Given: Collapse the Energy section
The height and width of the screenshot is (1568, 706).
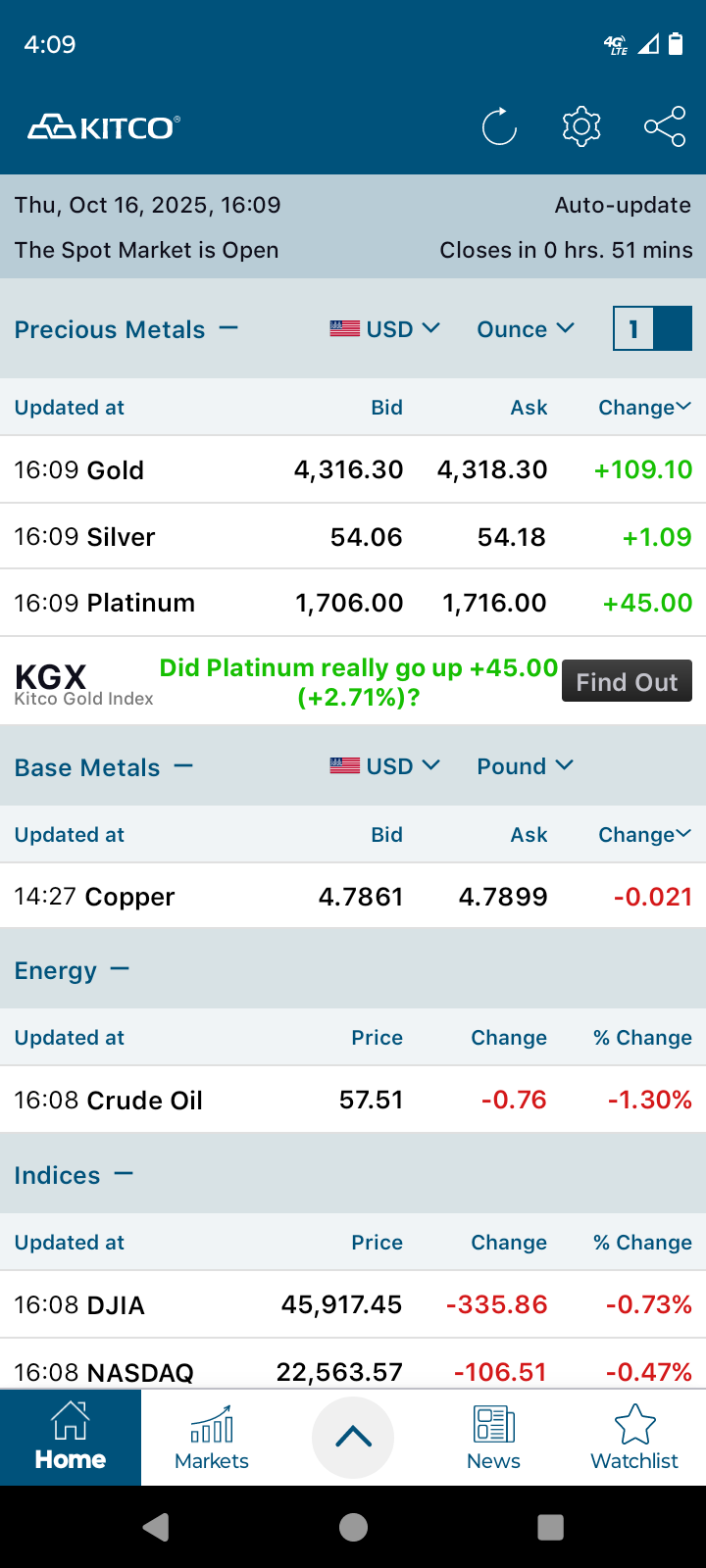Looking at the screenshot, I should (120, 970).
